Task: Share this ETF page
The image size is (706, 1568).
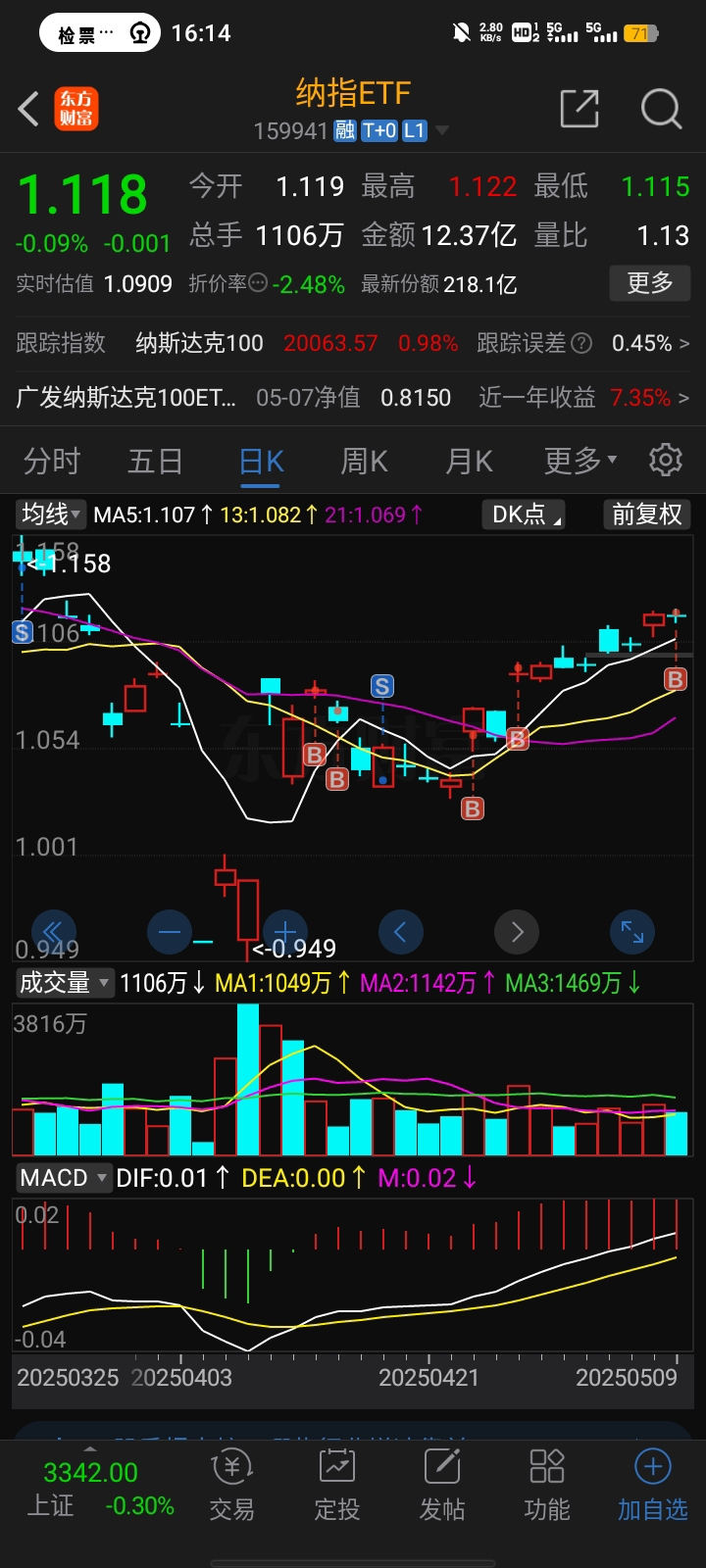Action: point(579,109)
